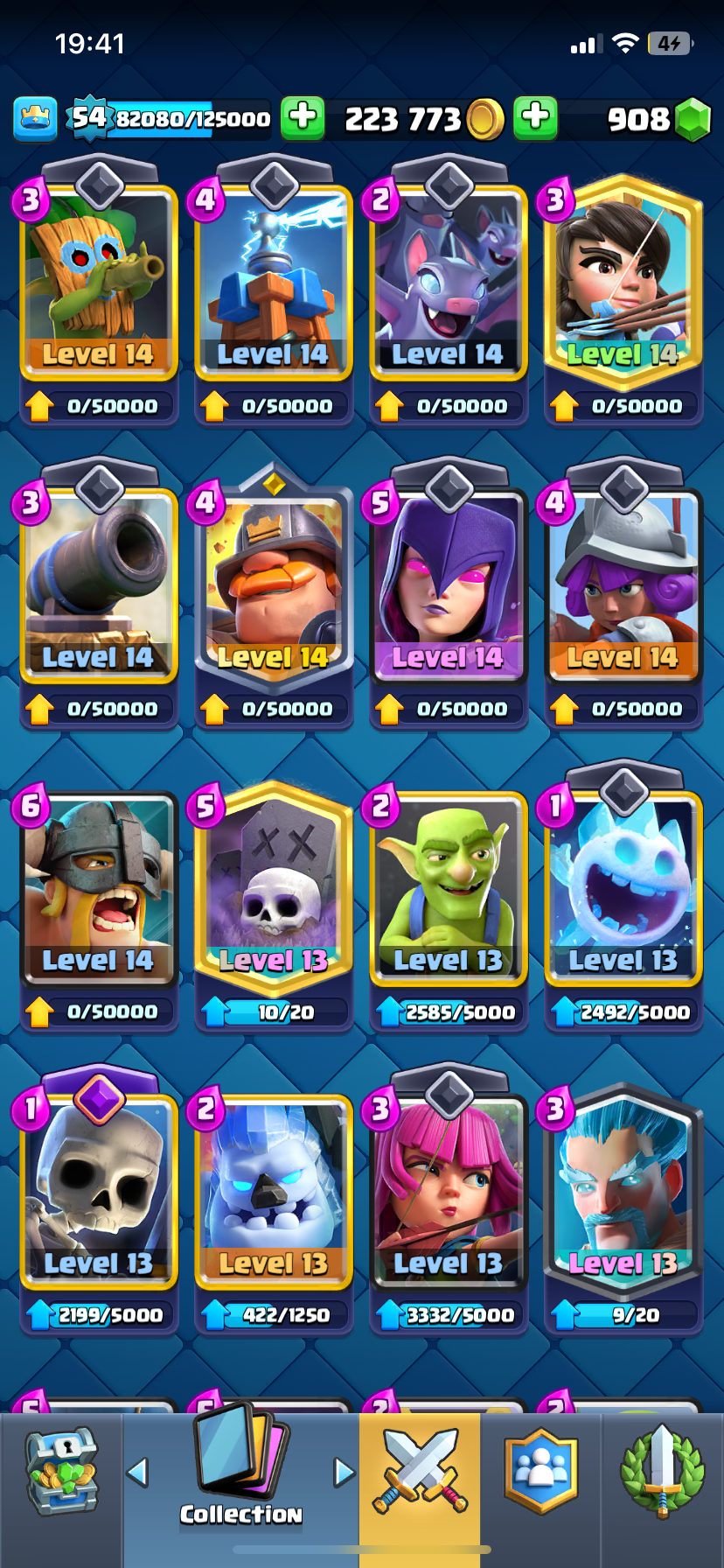Select the Ice Golem card
This screenshot has width=724, height=1568.
point(274,1190)
